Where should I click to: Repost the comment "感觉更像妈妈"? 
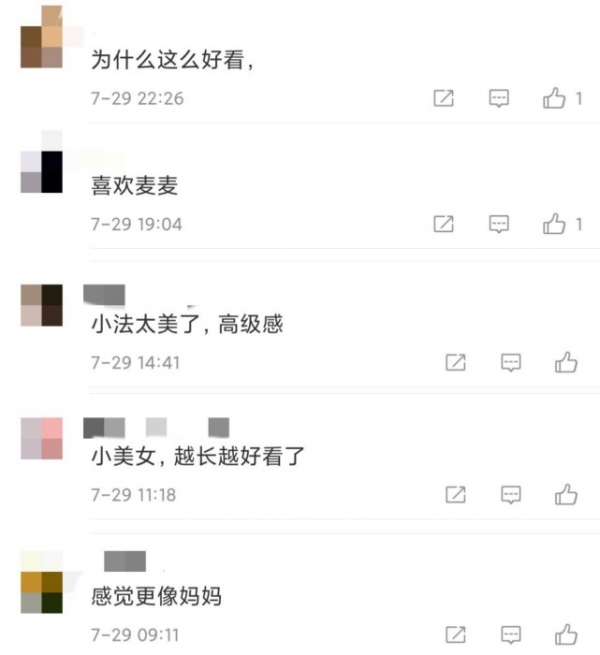pyautogui.click(x=455, y=634)
